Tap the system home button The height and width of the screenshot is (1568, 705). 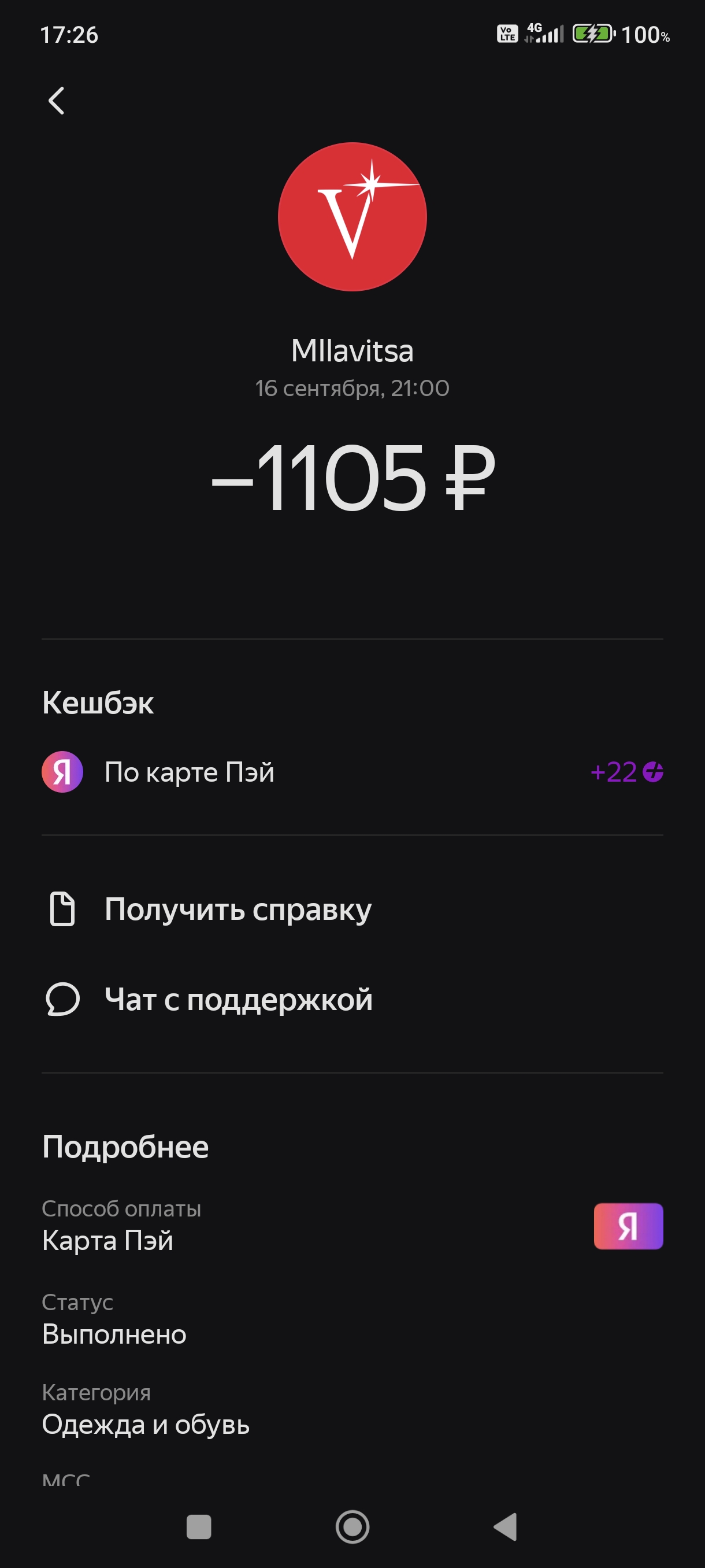352,1526
